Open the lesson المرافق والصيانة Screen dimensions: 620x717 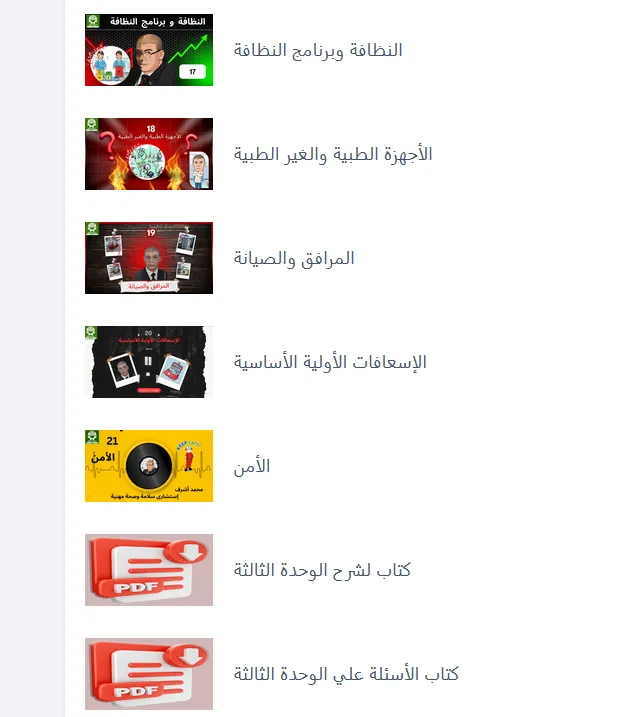(x=294, y=258)
